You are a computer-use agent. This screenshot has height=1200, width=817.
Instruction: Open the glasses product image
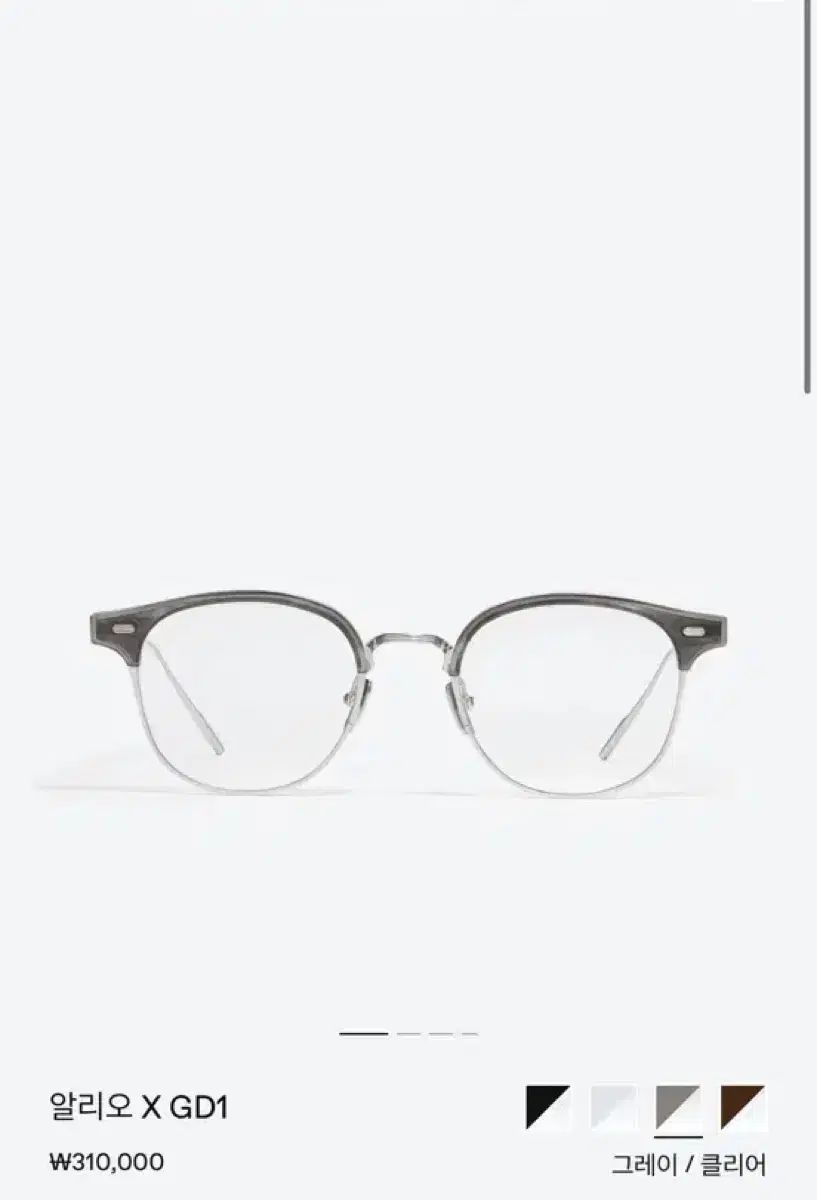coord(408,690)
